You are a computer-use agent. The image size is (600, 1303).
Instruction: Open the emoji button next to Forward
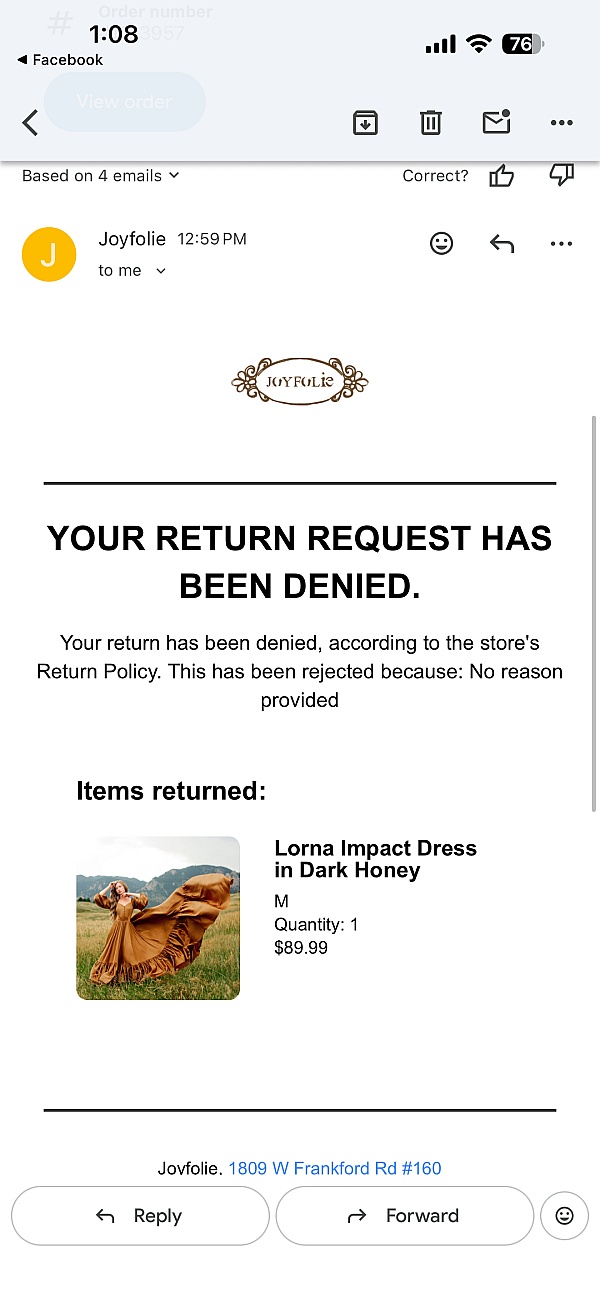coord(564,1216)
